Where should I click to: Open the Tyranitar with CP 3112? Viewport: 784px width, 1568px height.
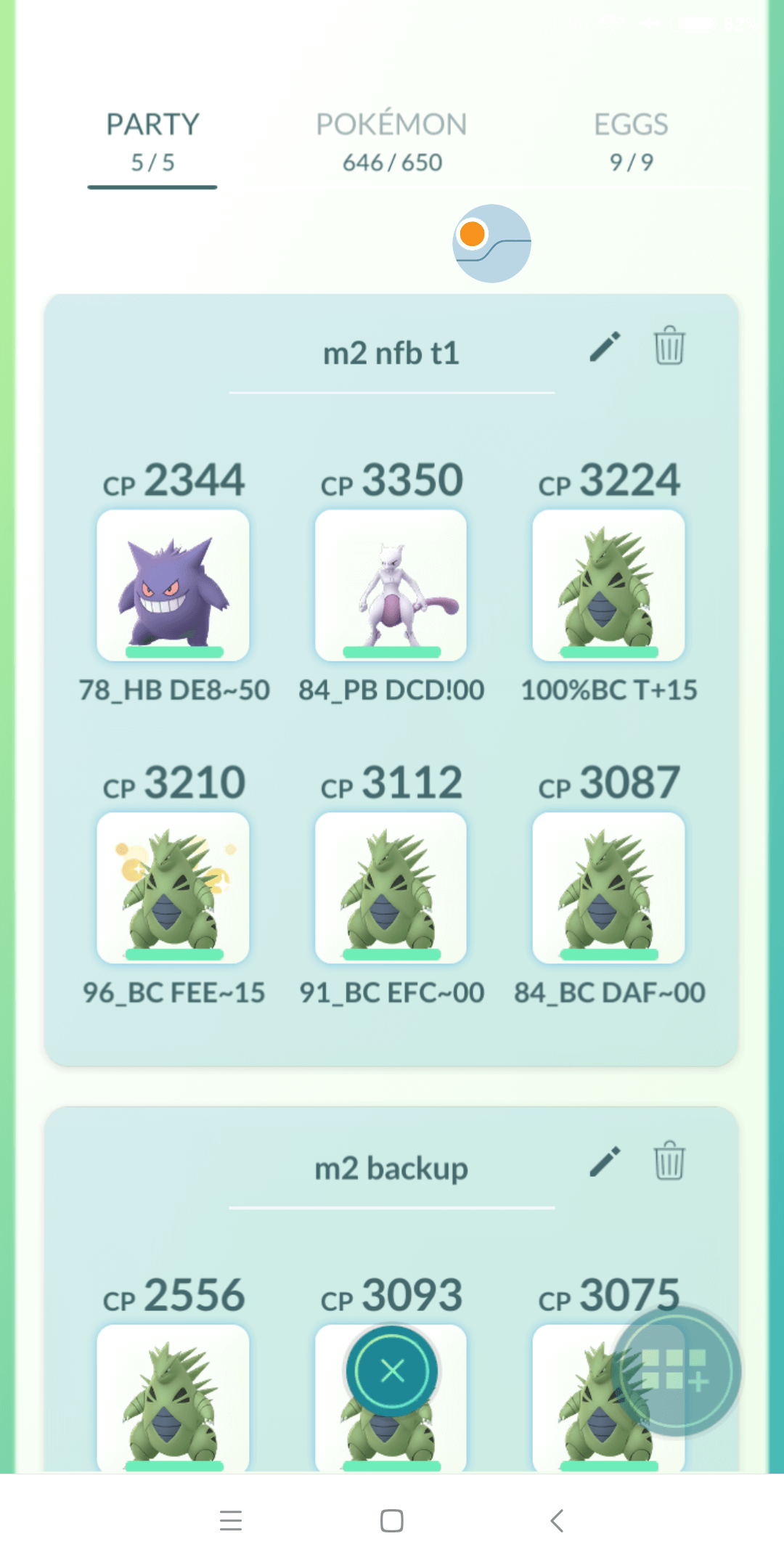coord(391,888)
